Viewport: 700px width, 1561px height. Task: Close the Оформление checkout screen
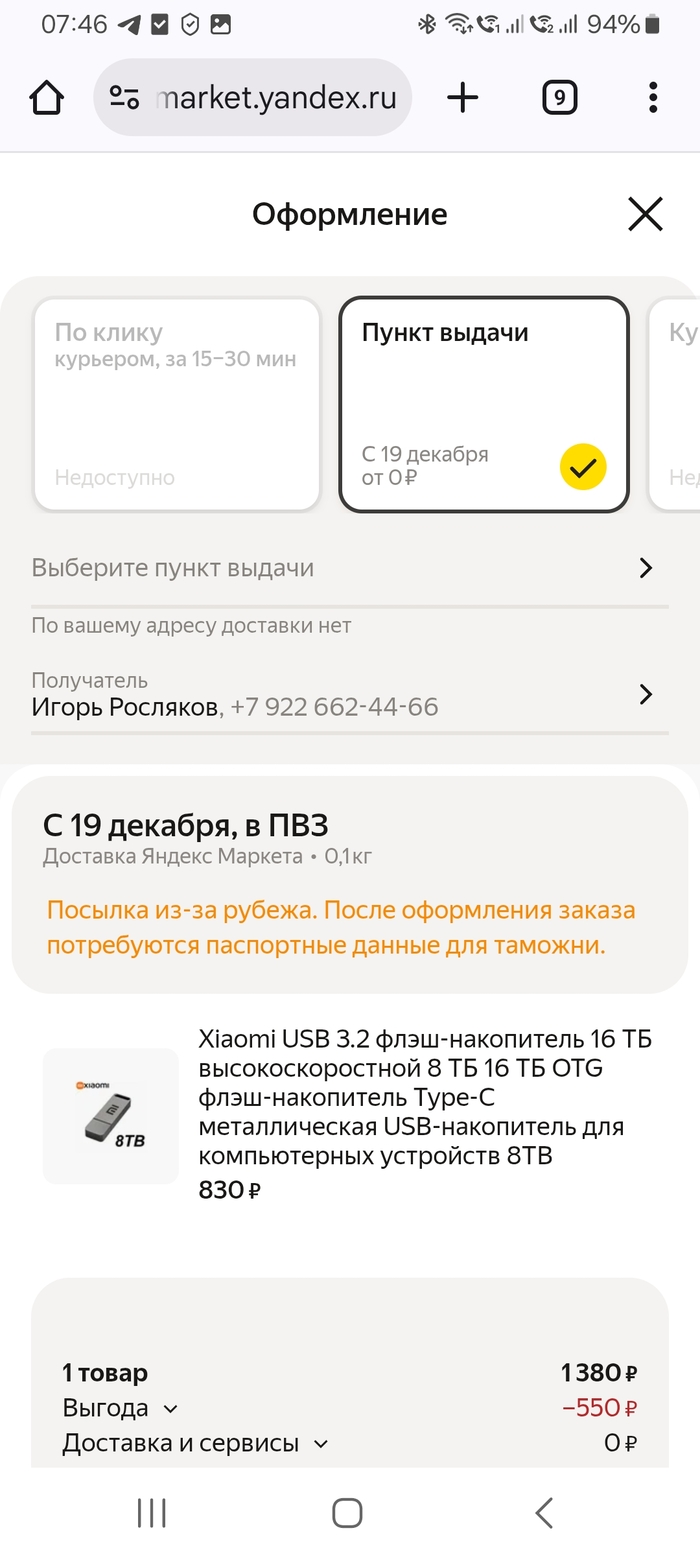645,214
